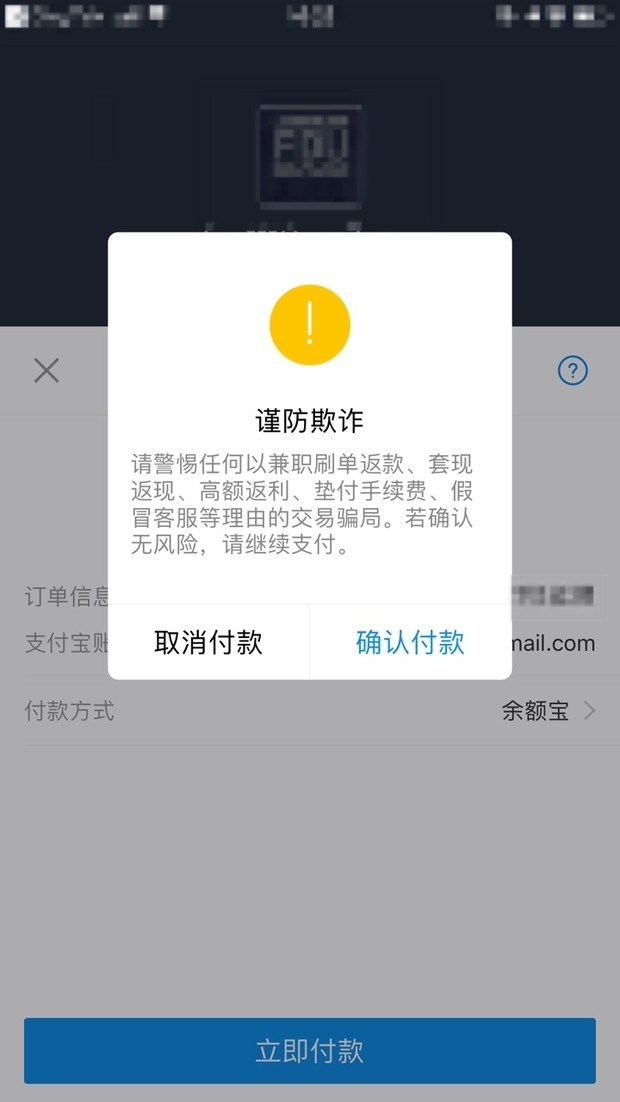Confirm payment with 确认付款

point(410,642)
